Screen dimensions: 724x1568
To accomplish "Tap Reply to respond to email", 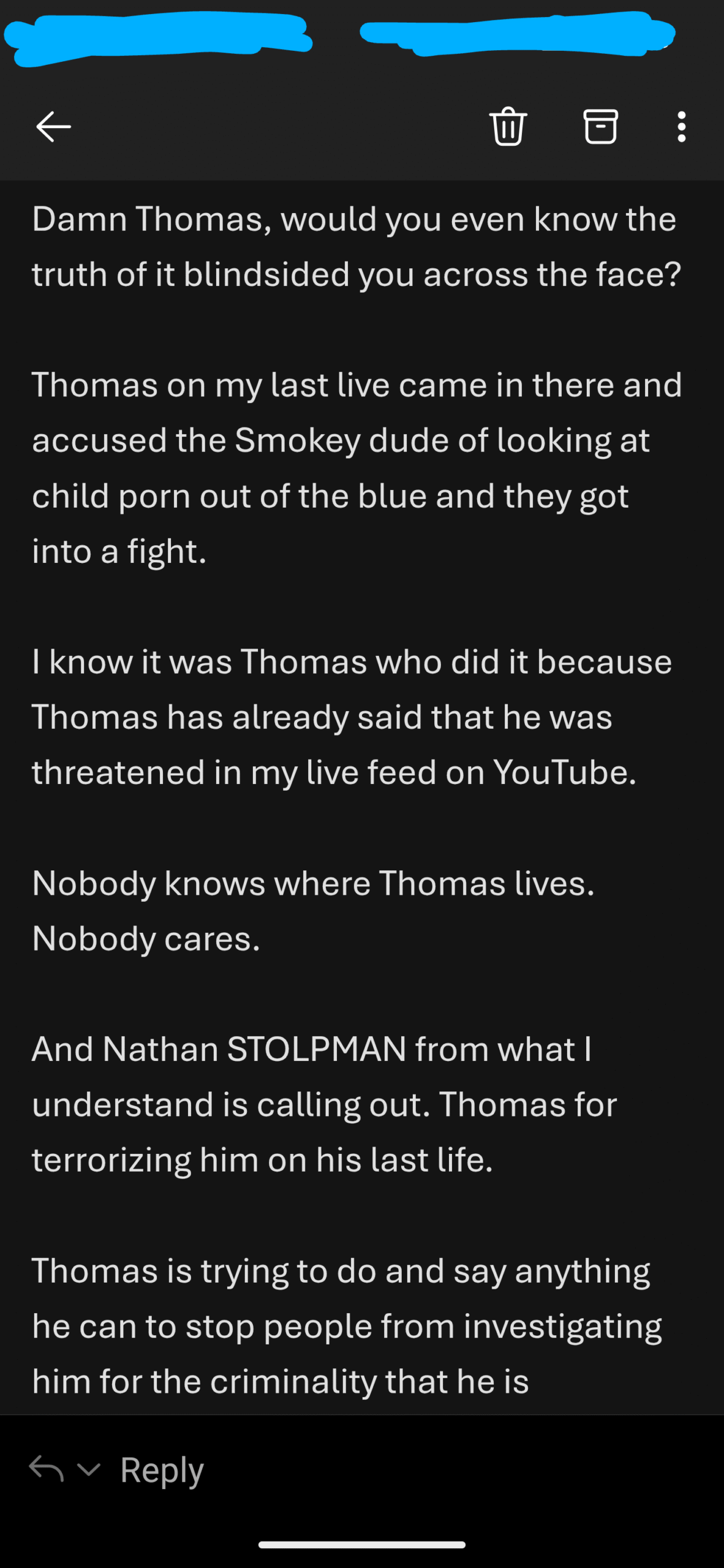I will 162,1470.
